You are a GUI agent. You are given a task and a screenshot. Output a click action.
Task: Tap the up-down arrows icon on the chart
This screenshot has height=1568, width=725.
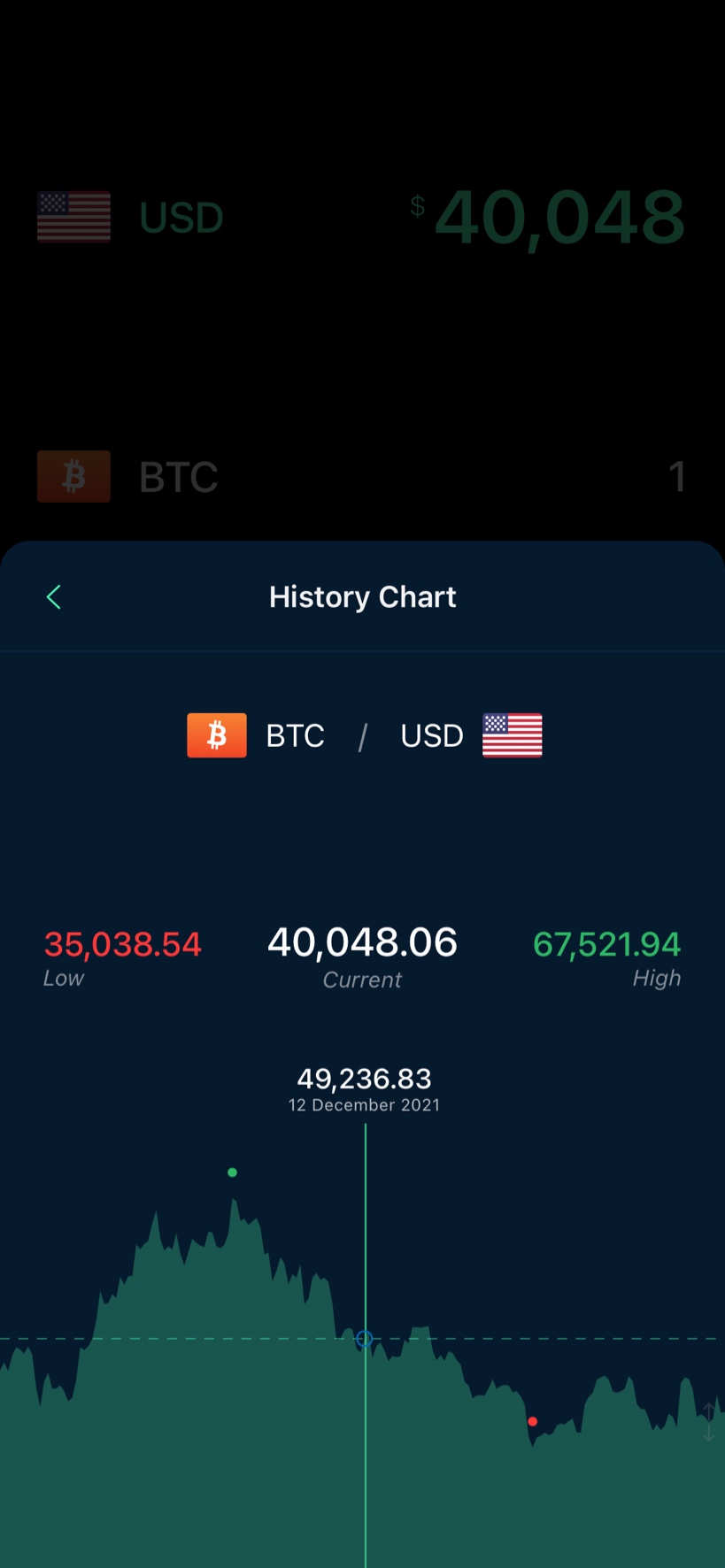pyautogui.click(x=708, y=1422)
